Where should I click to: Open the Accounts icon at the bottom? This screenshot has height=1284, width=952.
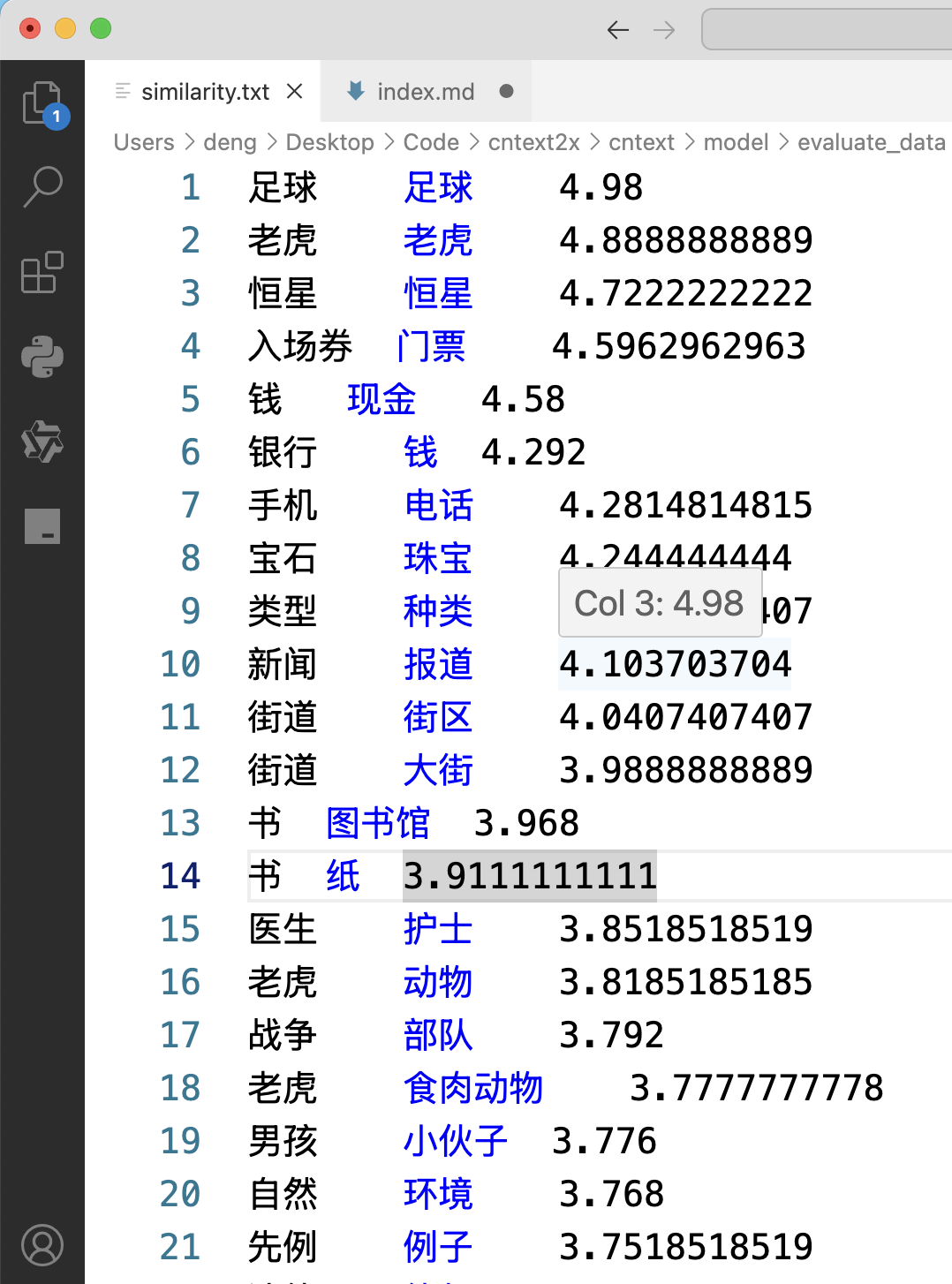[42, 1244]
